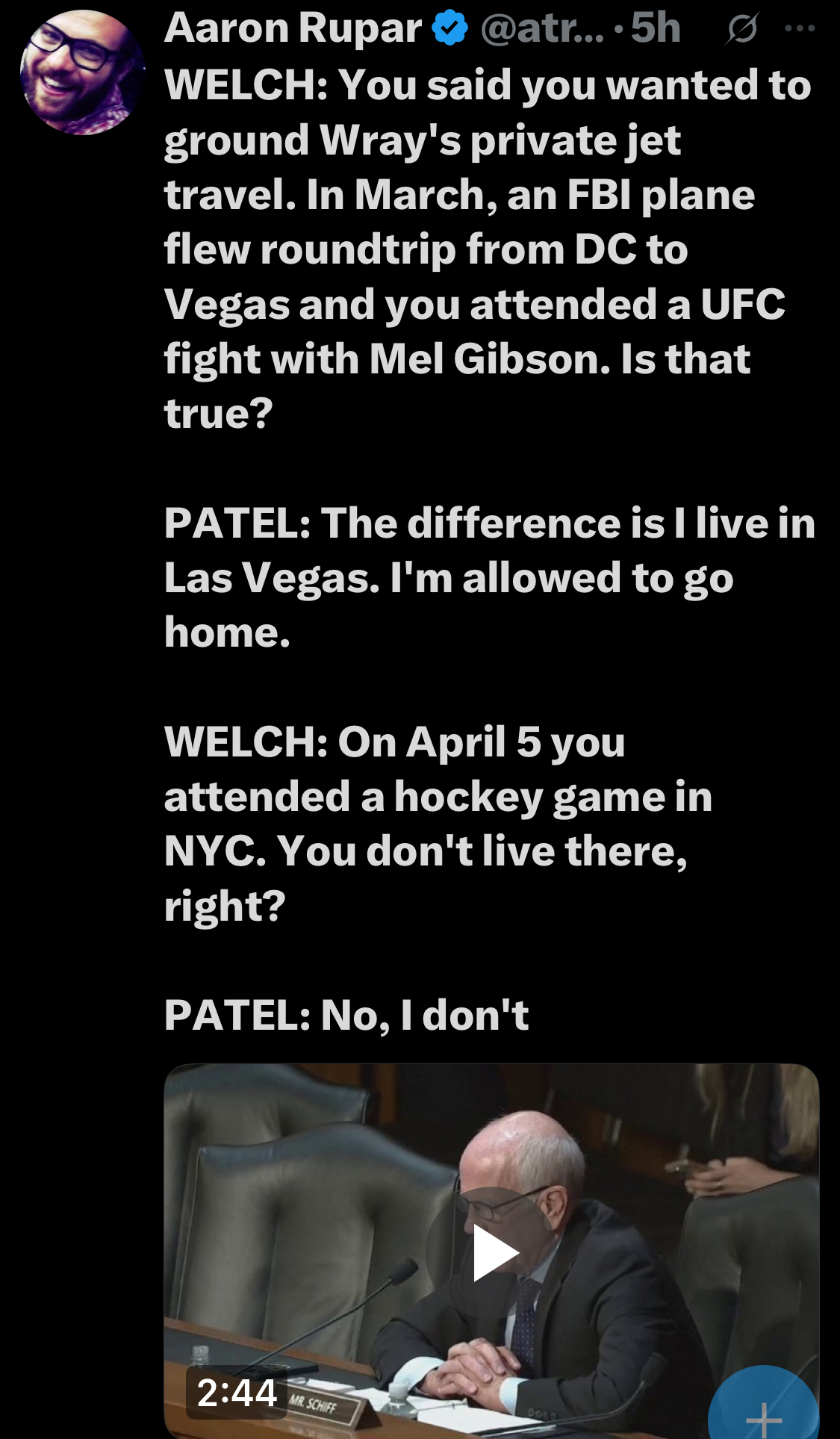Screen dimensions: 840x1439
Task: Play the 2:44 hearing video
Action: tap(494, 1252)
